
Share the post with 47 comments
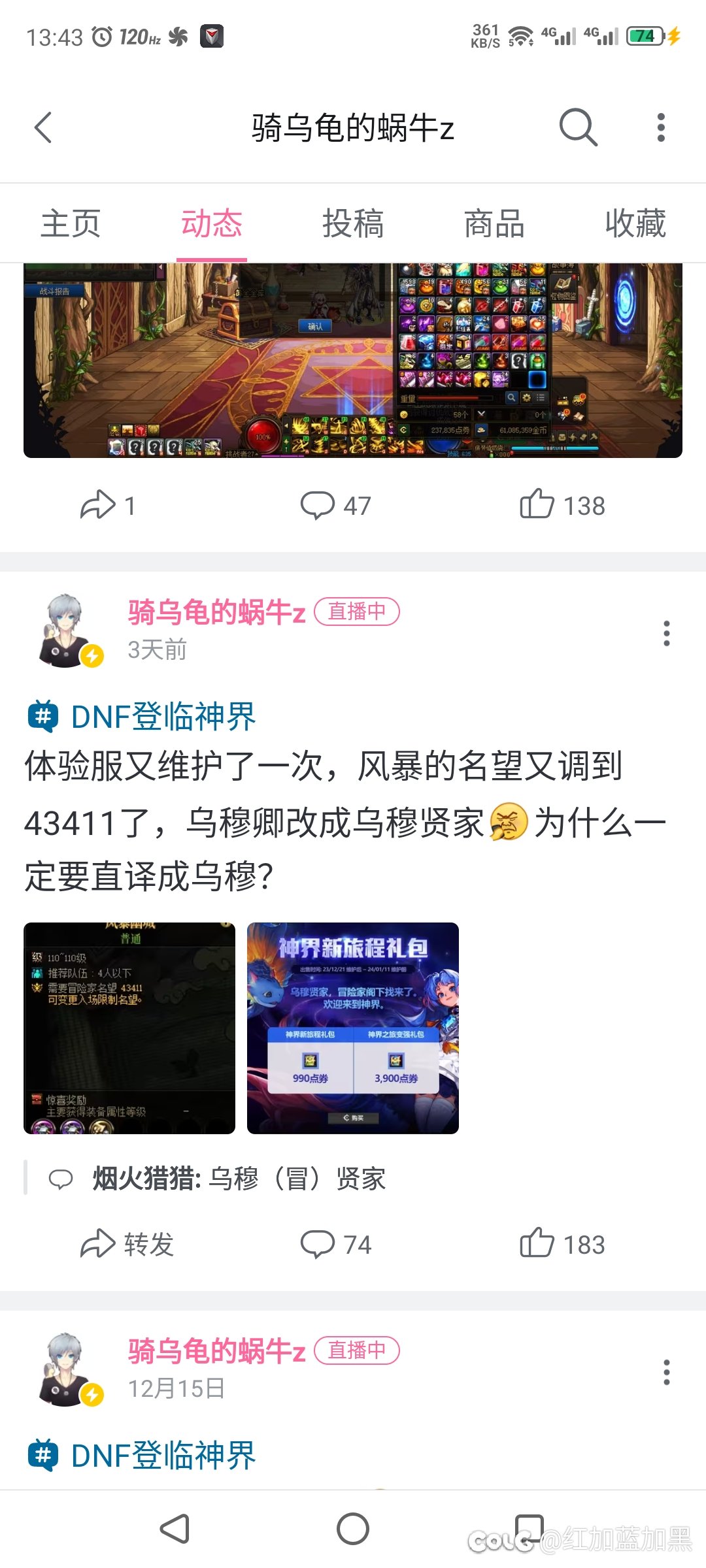coord(108,506)
